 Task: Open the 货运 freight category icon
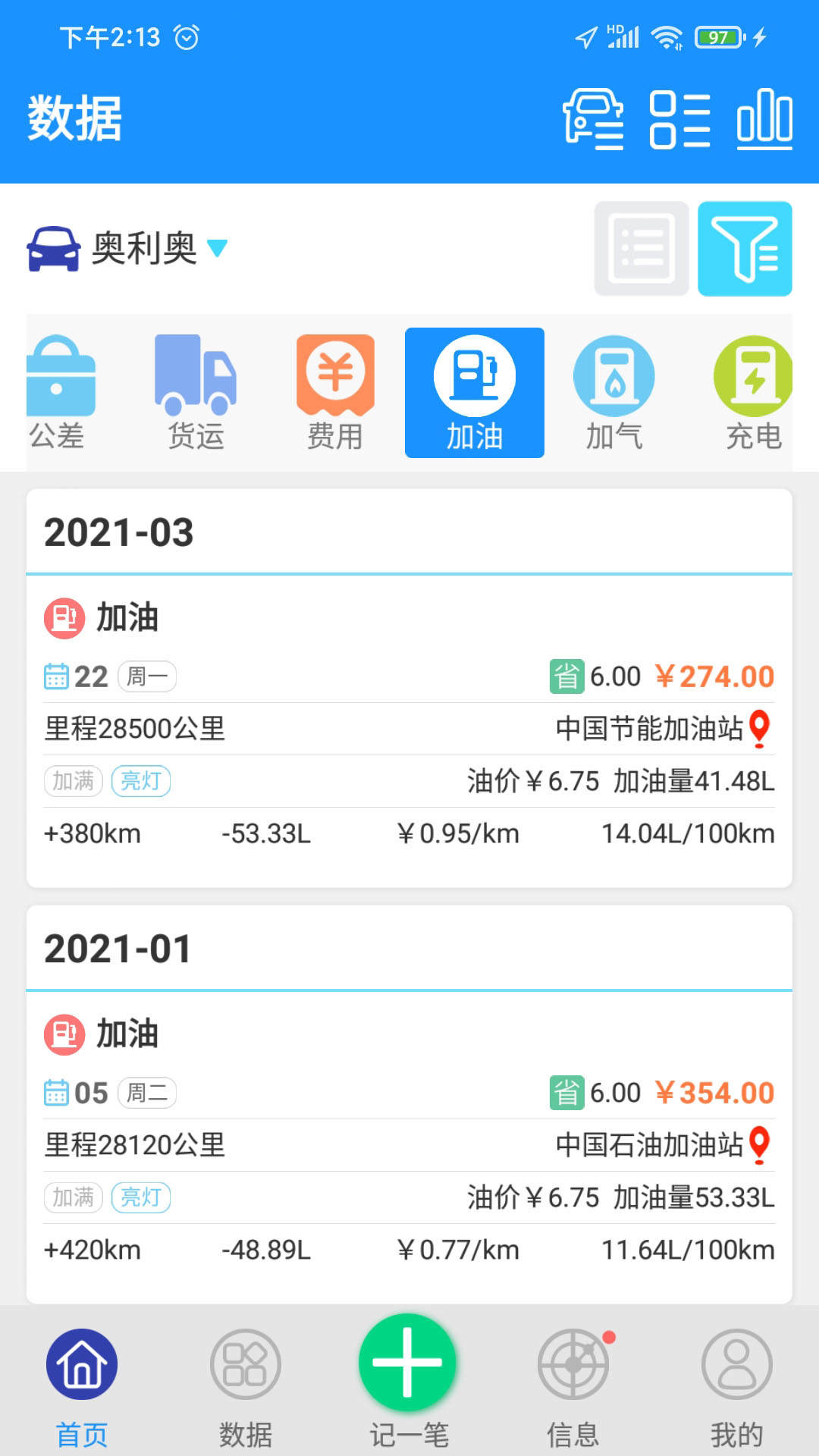coord(196,392)
